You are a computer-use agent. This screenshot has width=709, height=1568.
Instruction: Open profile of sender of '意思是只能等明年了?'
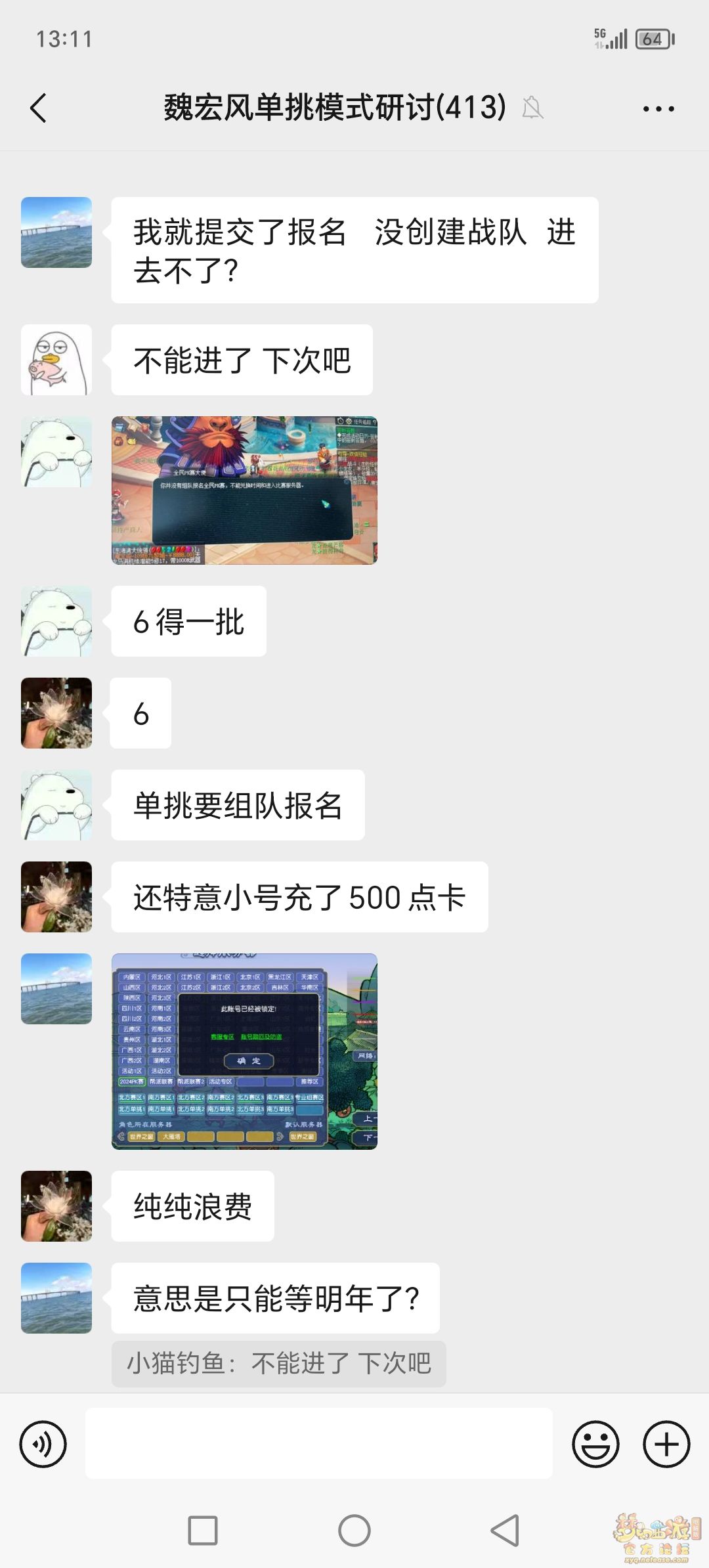pyautogui.click(x=56, y=1297)
